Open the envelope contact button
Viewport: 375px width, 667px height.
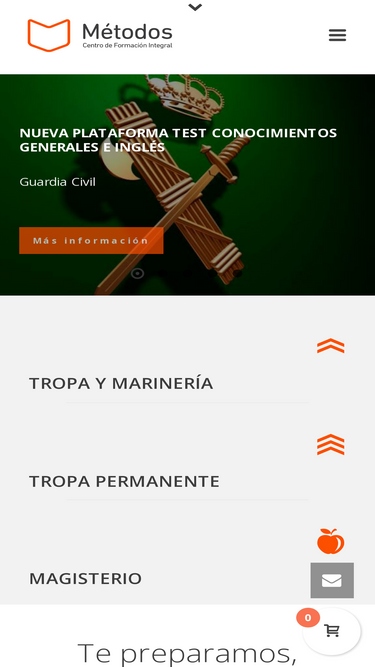point(332,580)
